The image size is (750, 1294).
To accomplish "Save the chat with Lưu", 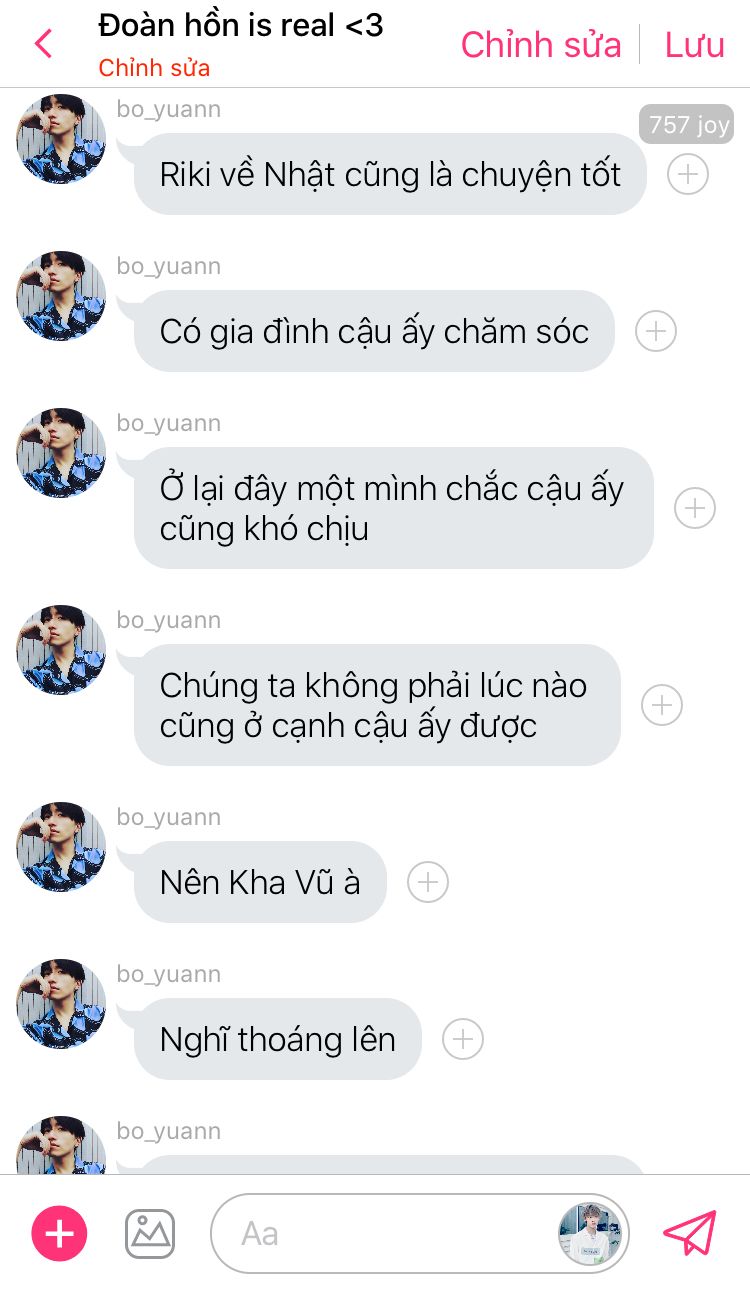I will click(694, 45).
